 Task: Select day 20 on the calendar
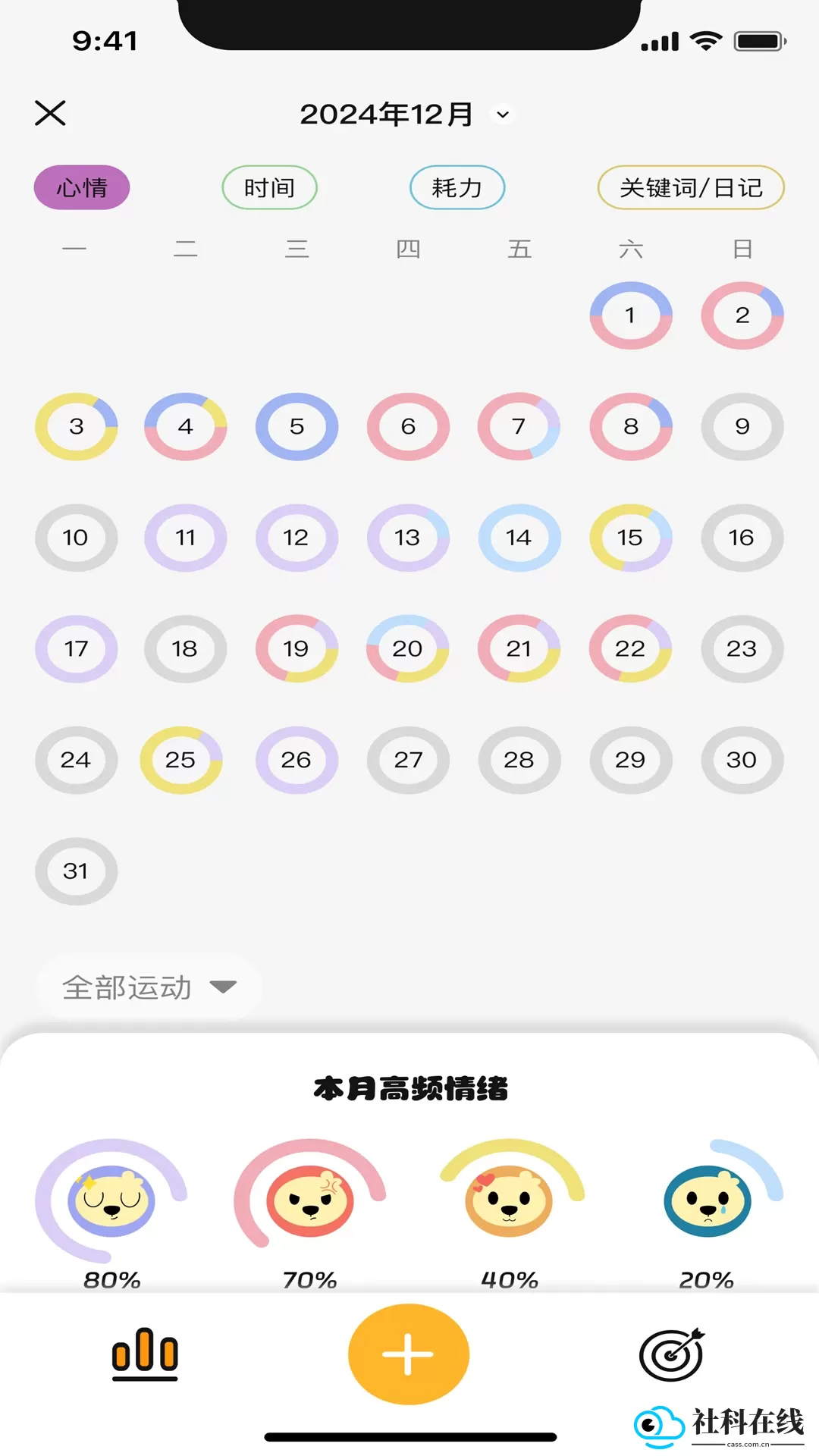click(x=408, y=648)
